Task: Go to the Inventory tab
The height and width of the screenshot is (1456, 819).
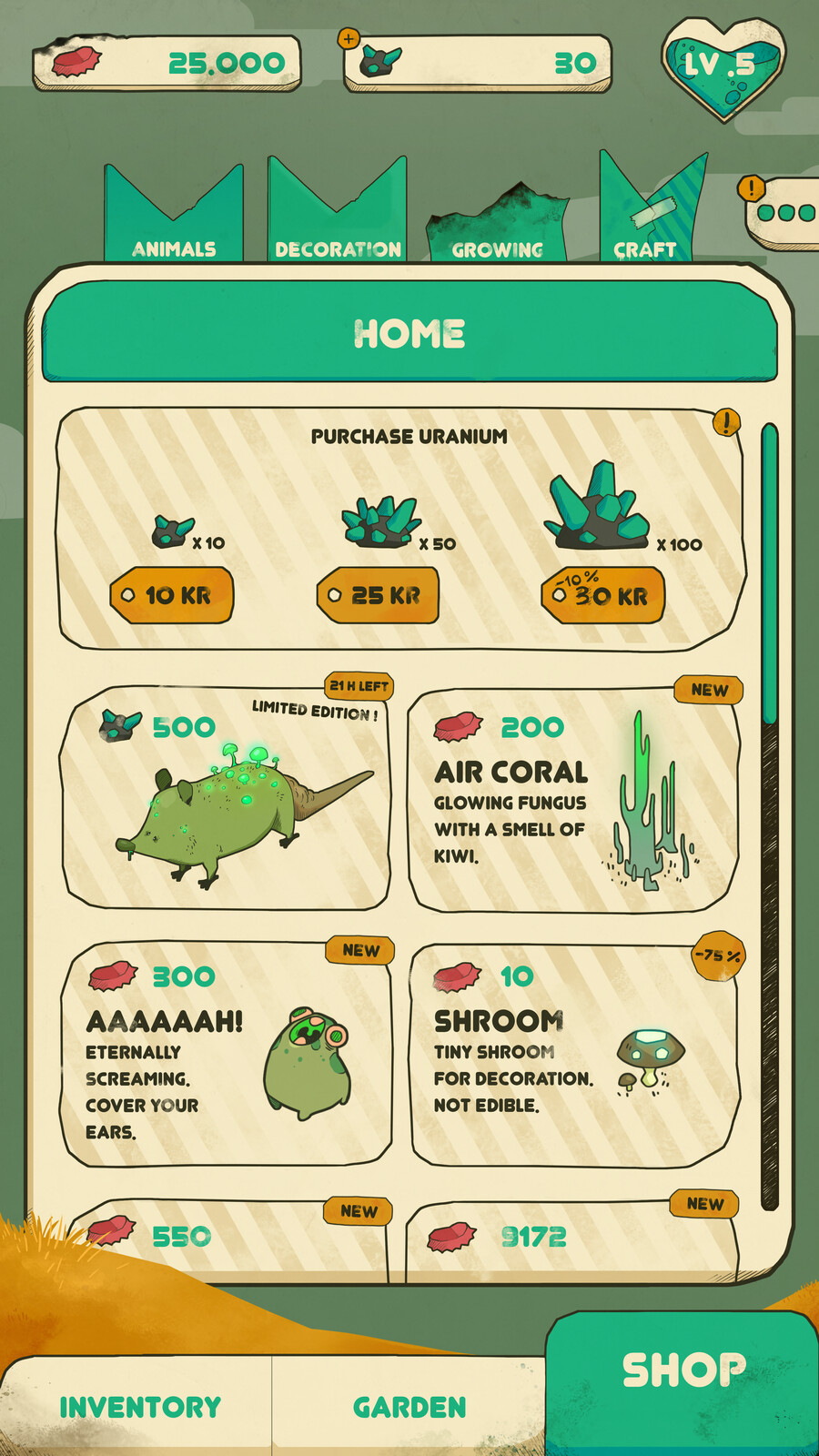Action: 139,1407
